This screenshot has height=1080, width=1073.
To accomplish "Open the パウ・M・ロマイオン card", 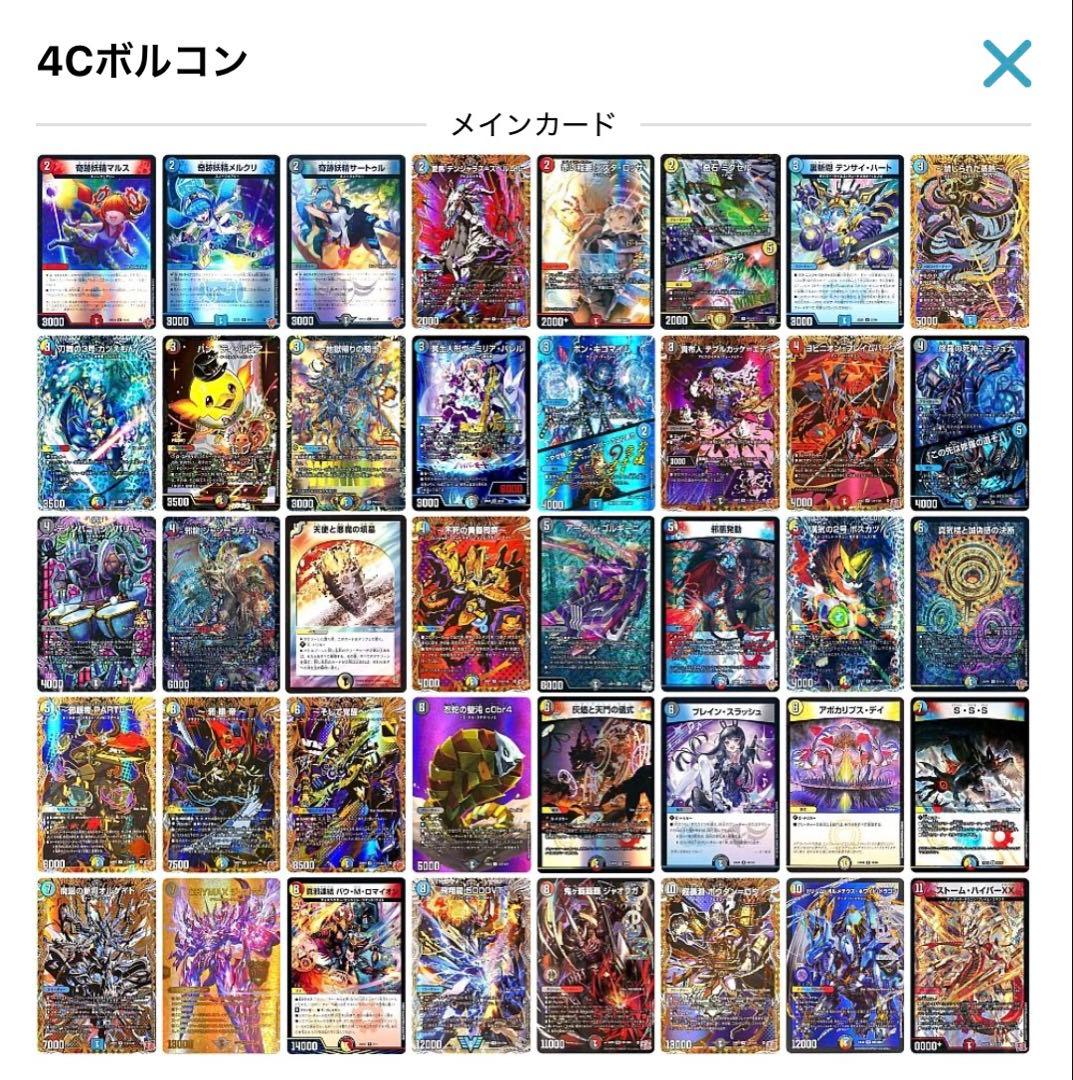I will click(x=346, y=966).
